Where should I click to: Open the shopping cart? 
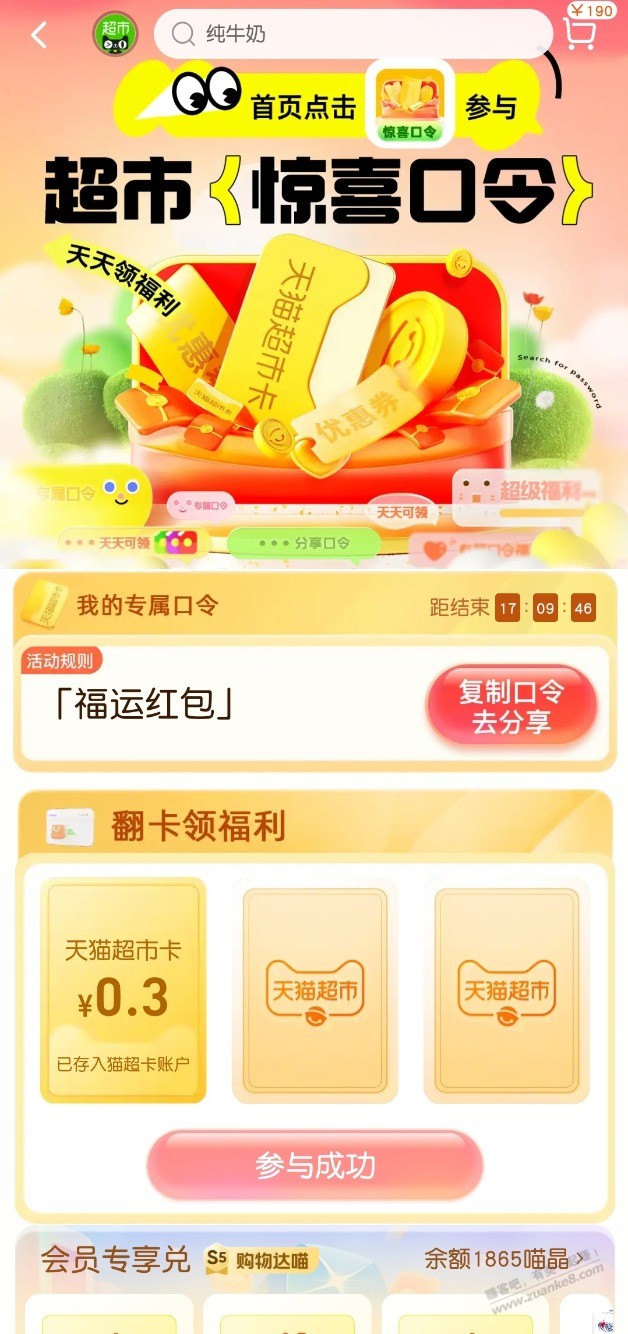point(579,33)
